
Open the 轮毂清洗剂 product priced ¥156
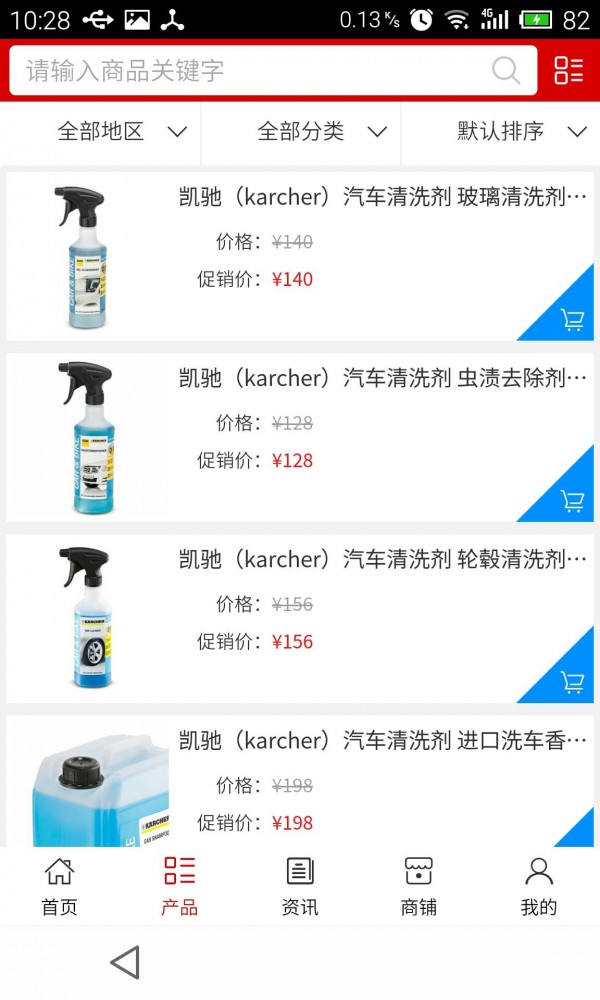382,559
